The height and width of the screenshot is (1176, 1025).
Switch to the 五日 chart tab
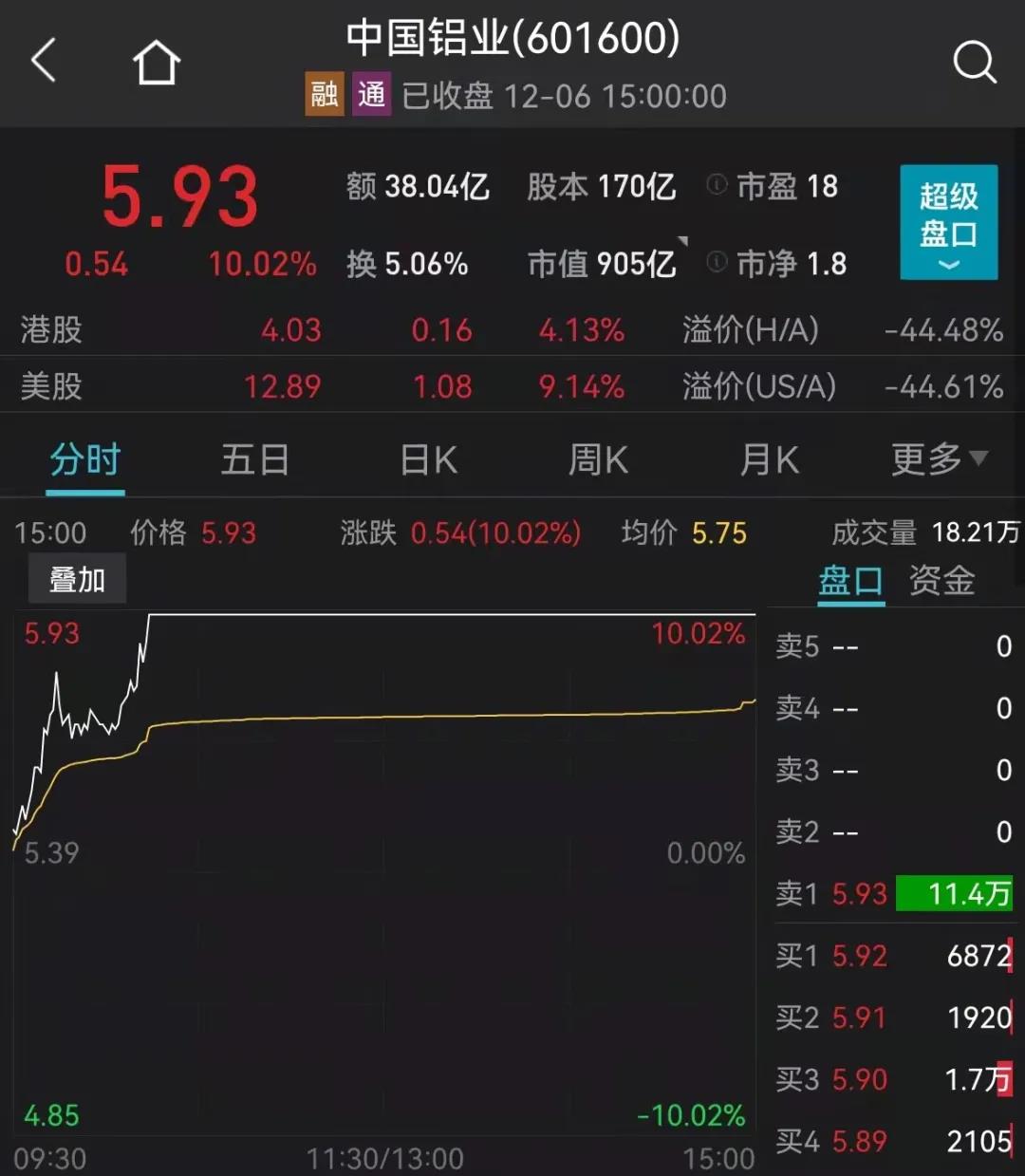pyautogui.click(x=254, y=460)
